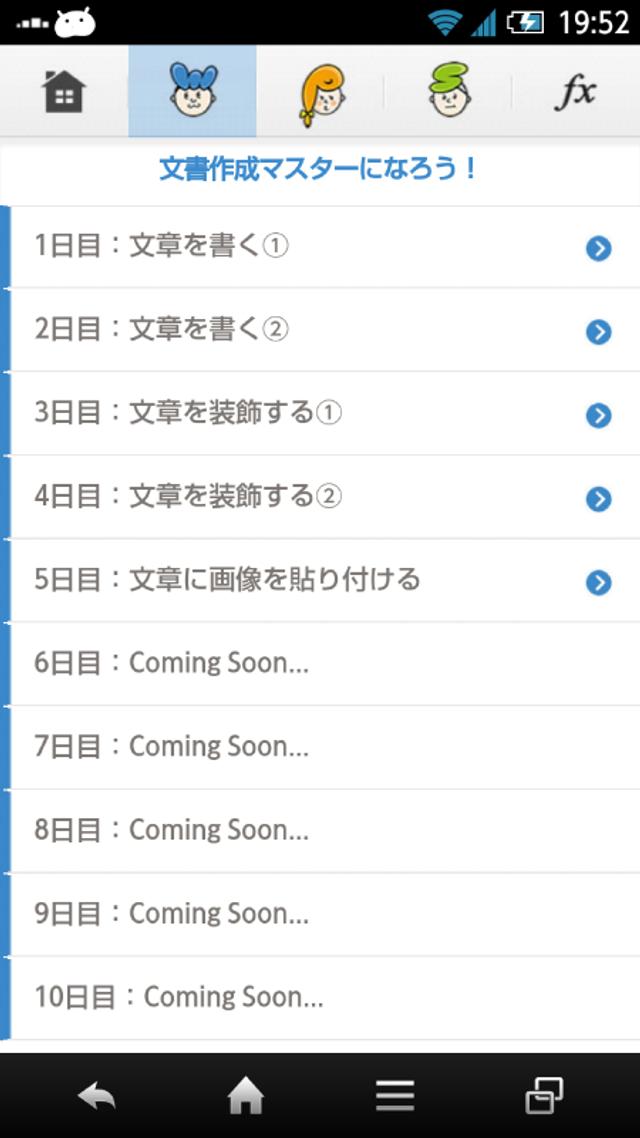Open lesson 3日目:文章を装飾する①
The image size is (640, 1138).
[325, 414]
